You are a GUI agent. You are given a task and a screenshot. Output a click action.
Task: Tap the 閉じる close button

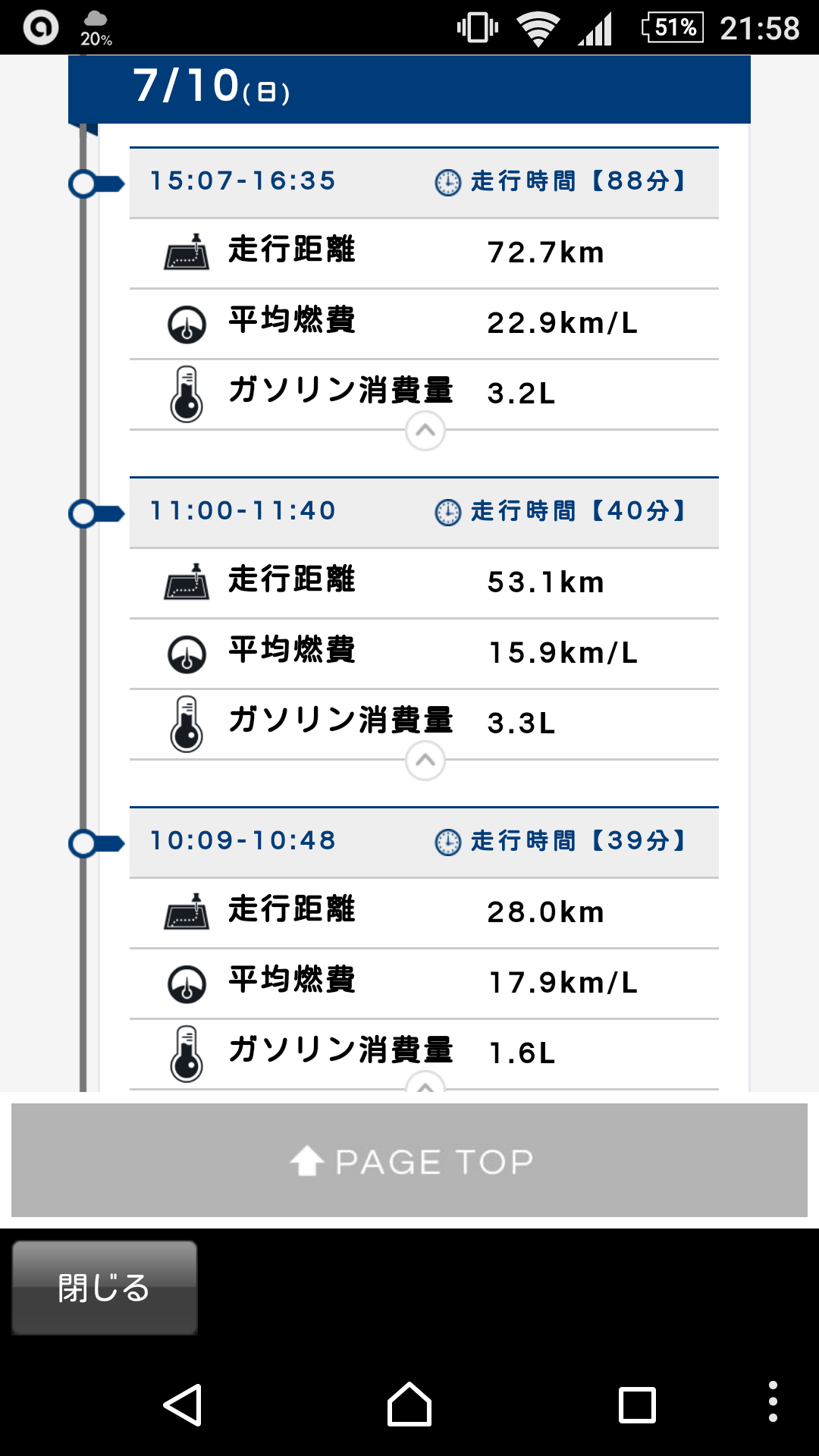[x=105, y=1288]
